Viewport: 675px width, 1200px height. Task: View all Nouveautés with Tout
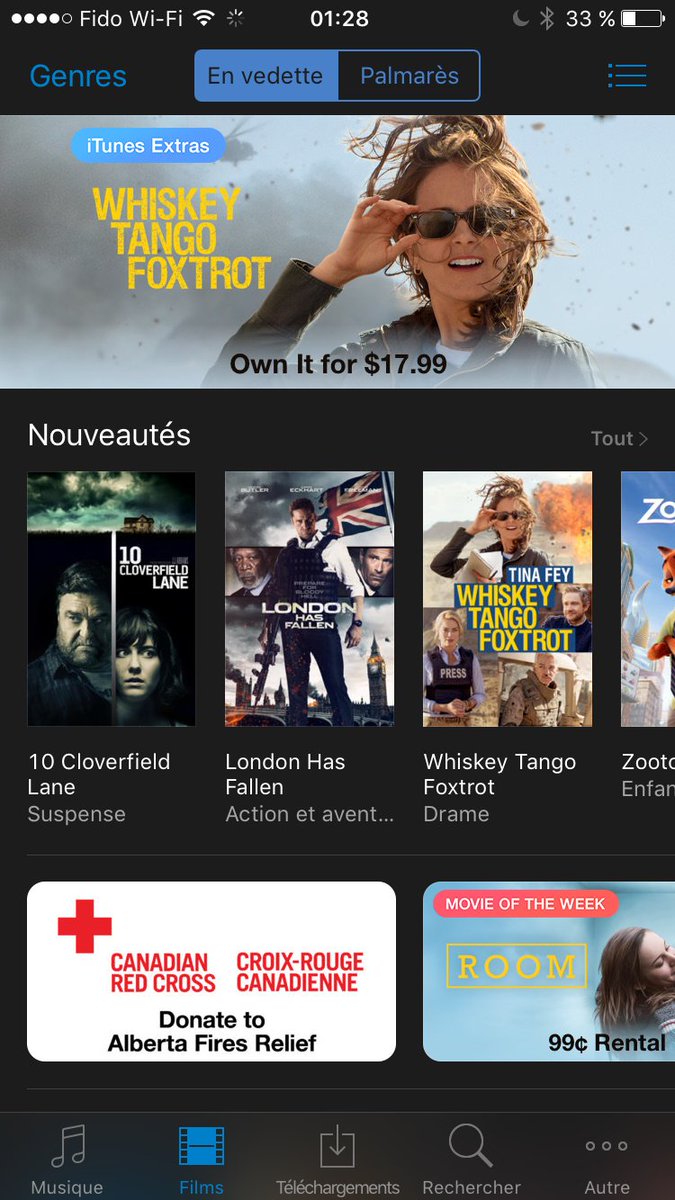point(619,438)
